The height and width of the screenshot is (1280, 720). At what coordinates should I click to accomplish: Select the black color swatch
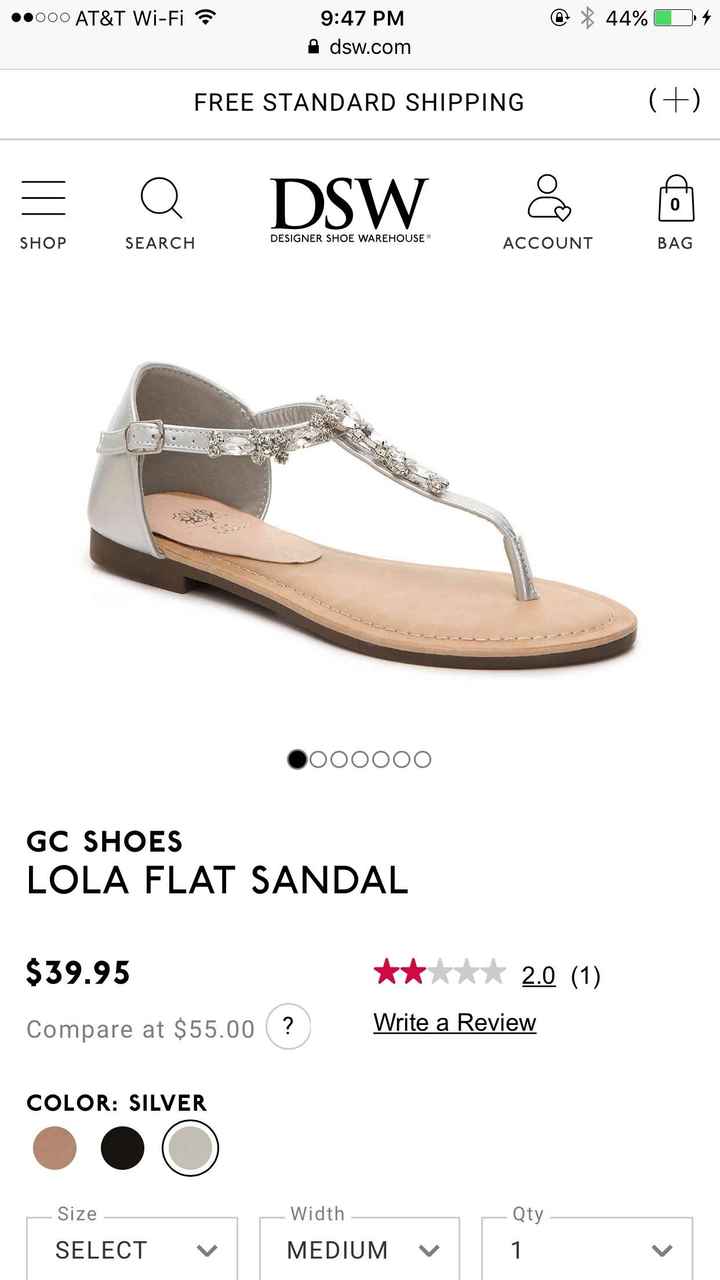(122, 1148)
